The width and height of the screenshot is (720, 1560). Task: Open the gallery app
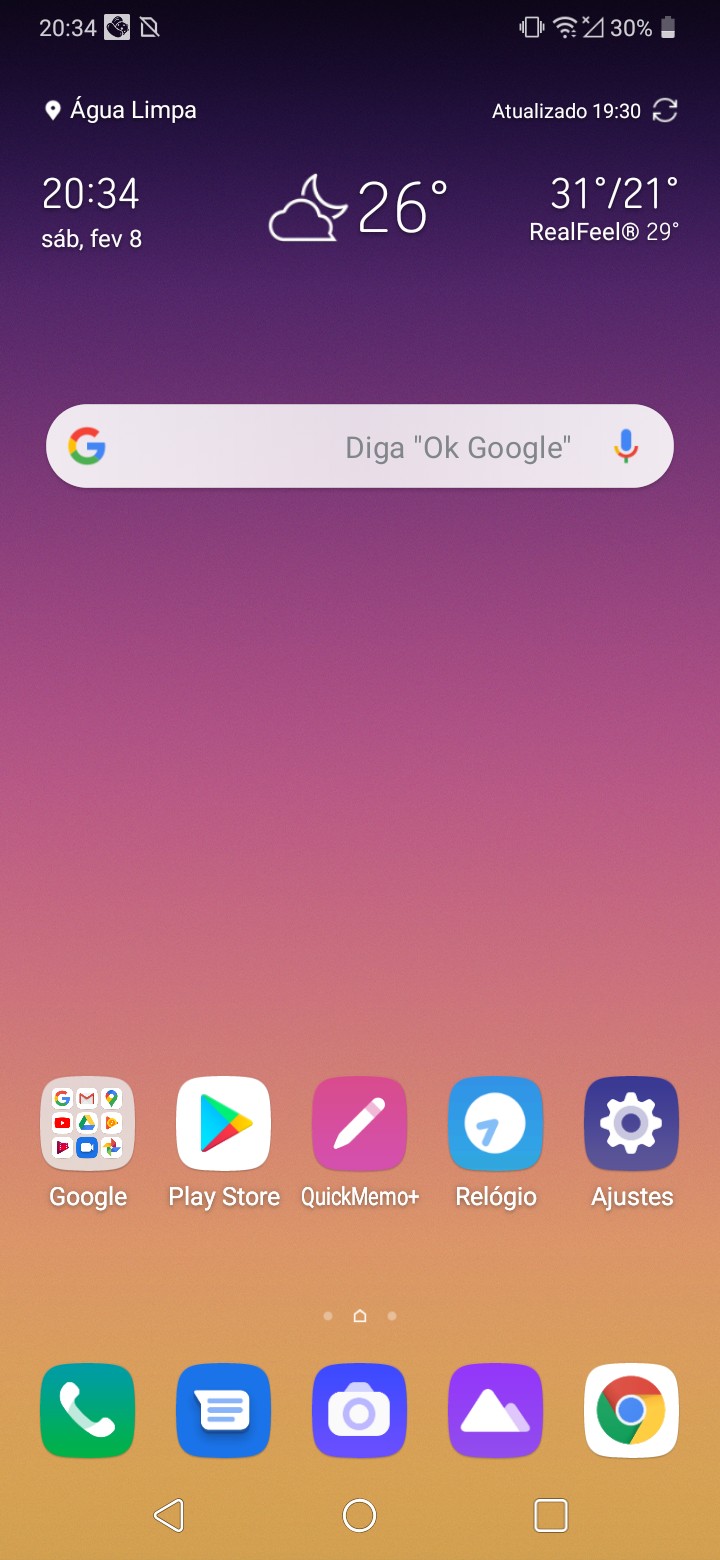click(x=496, y=1411)
